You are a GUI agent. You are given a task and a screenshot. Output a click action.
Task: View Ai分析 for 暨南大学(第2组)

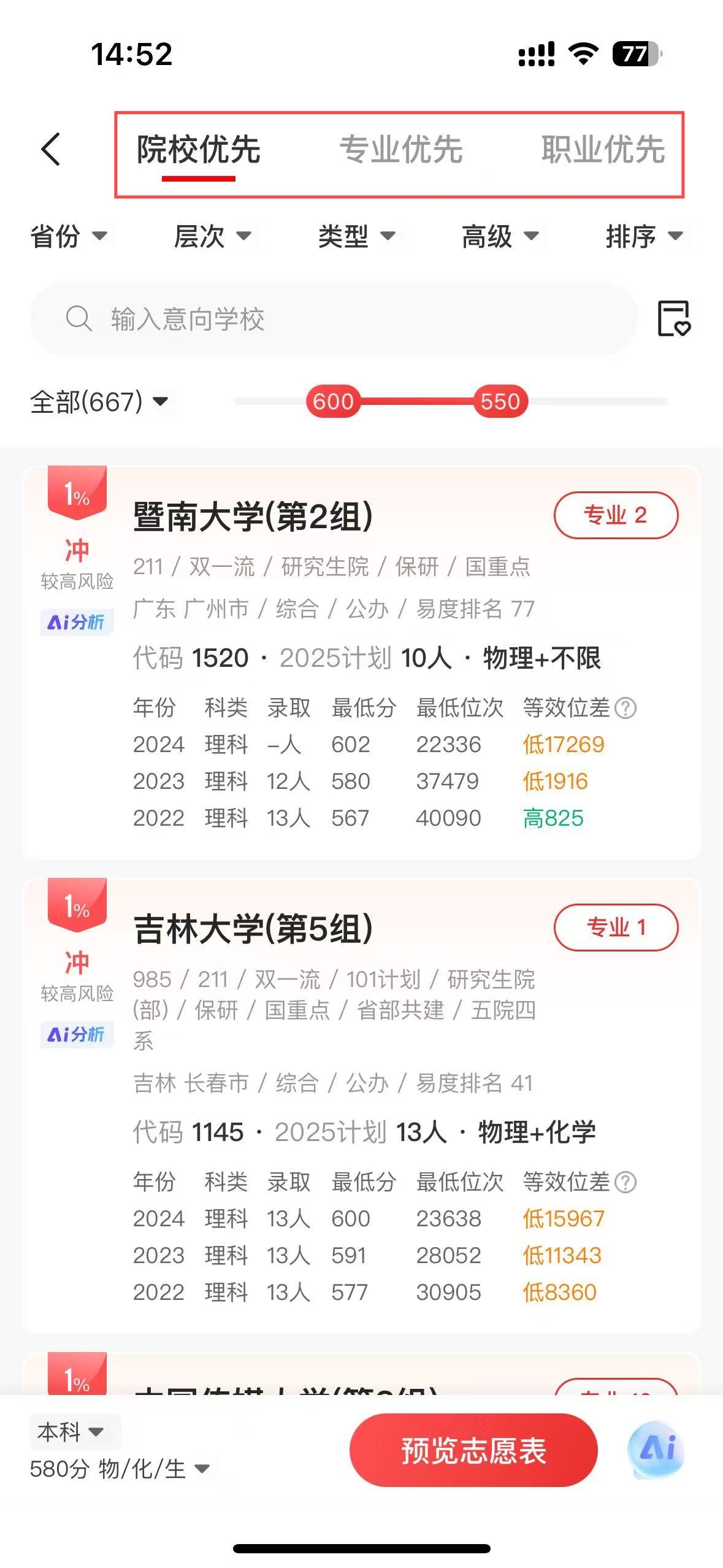(77, 623)
